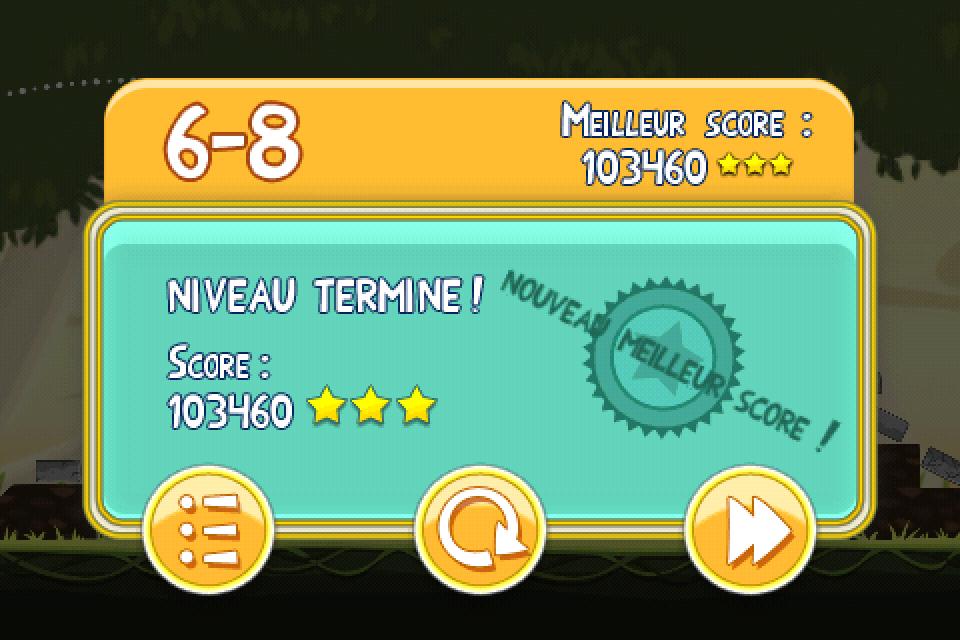
Task: Open the level selection menu
Action: coord(207,529)
